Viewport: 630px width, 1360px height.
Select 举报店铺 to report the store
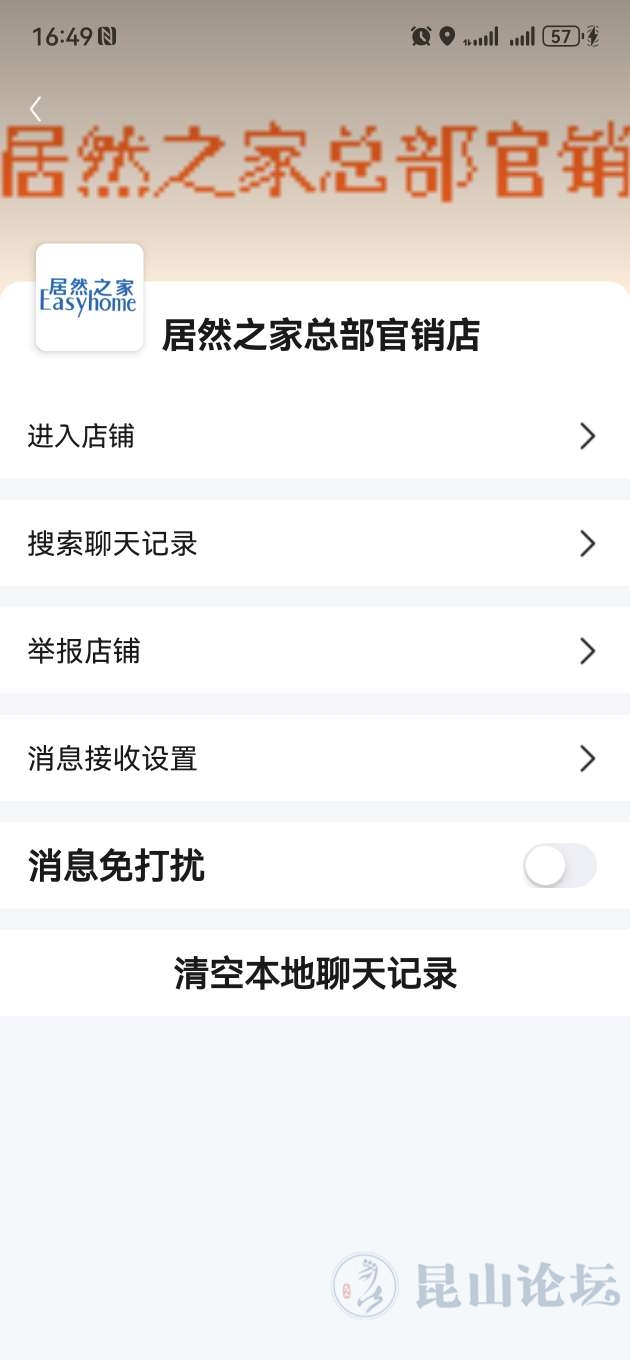(314, 652)
